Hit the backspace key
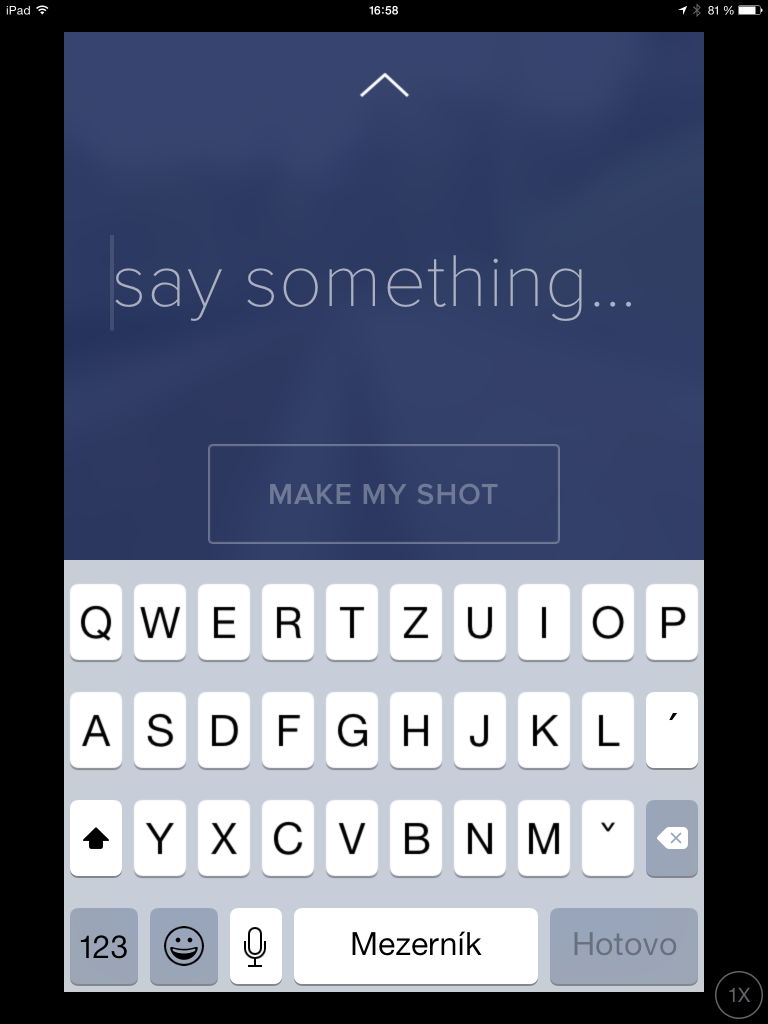The width and height of the screenshot is (768, 1024). pos(672,838)
